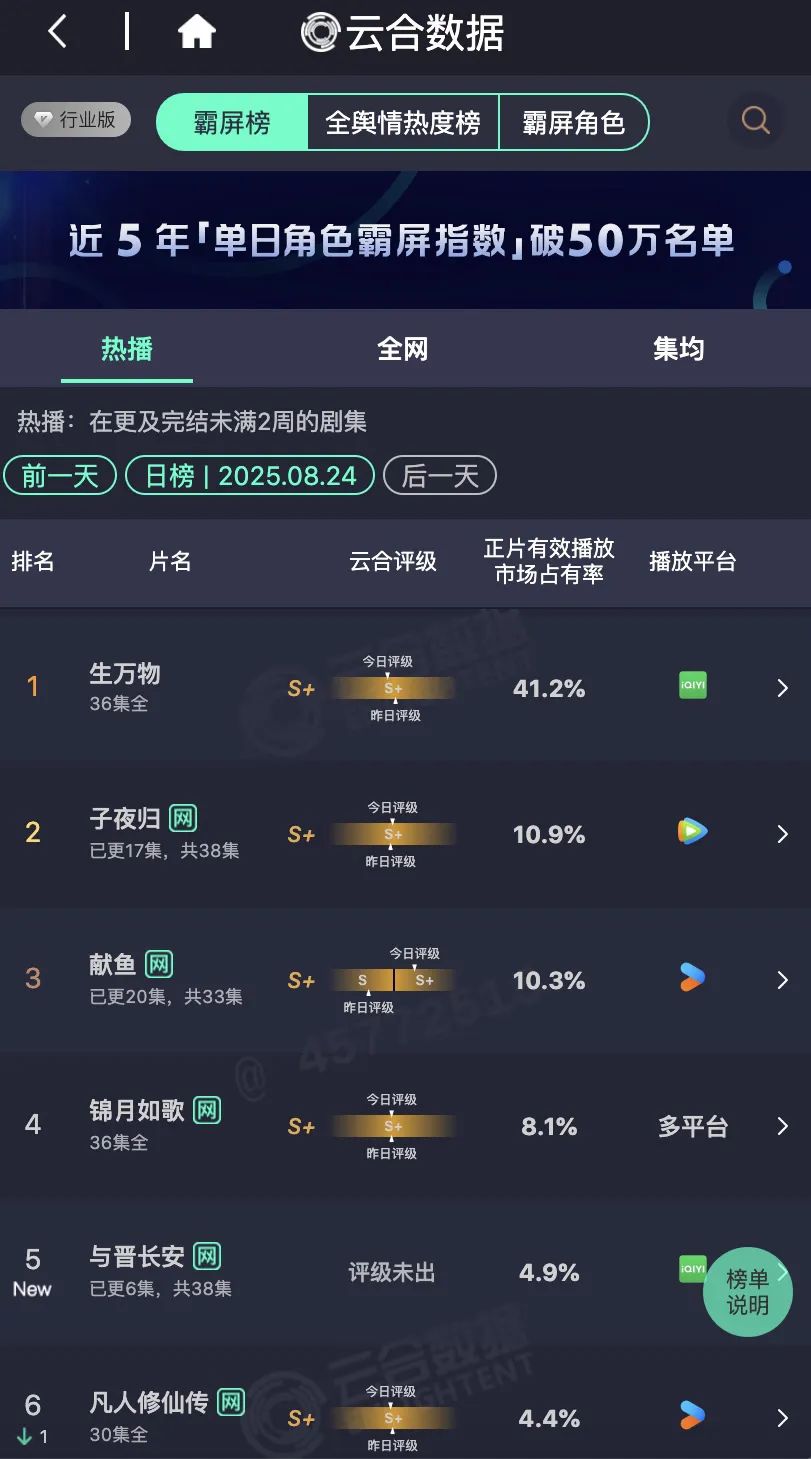The height and width of the screenshot is (1459, 811).
Task: Open the 榜单说明 floating button
Action: pyautogui.click(x=748, y=1292)
